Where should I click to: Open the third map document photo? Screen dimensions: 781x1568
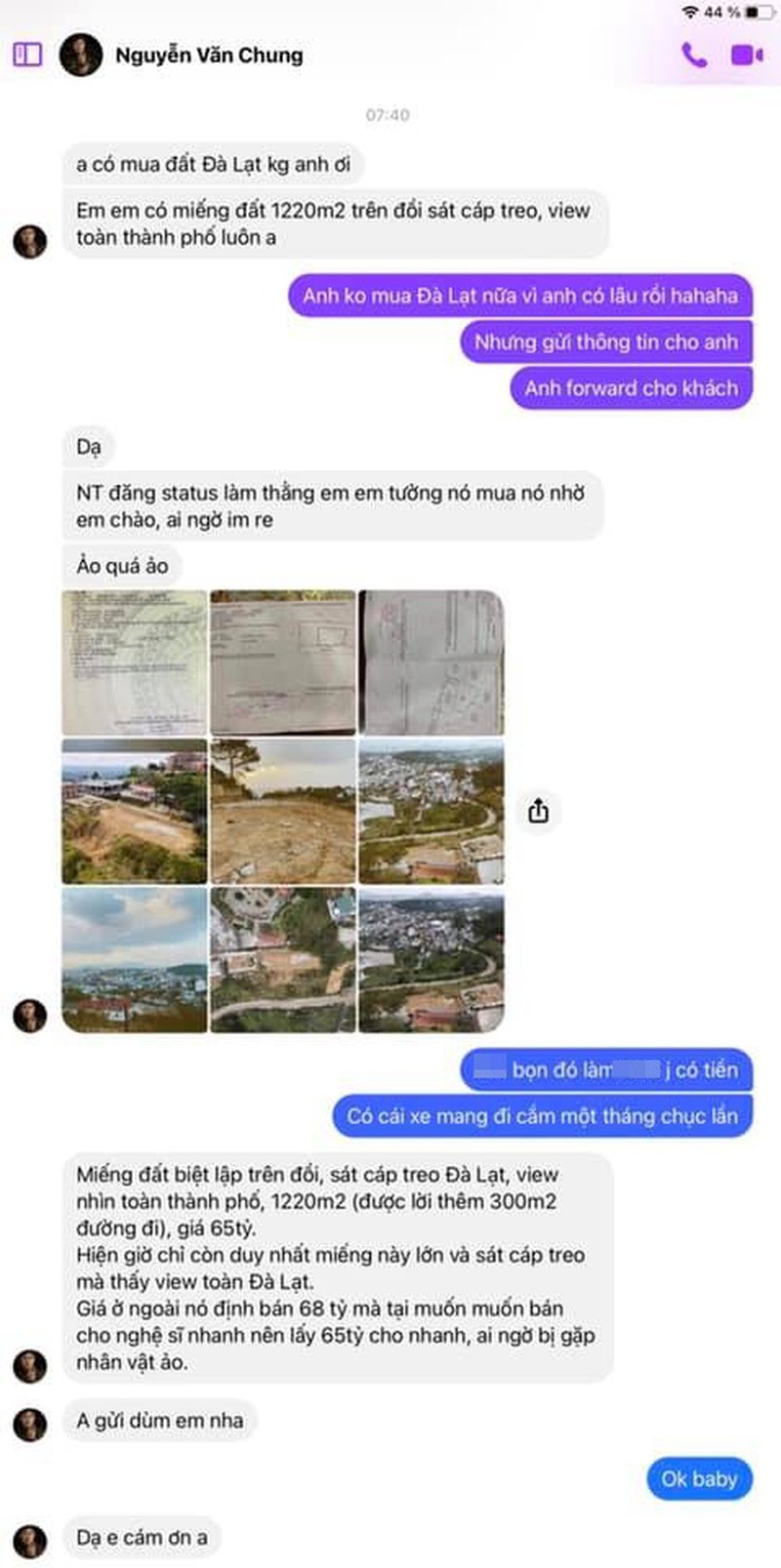coord(432,663)
